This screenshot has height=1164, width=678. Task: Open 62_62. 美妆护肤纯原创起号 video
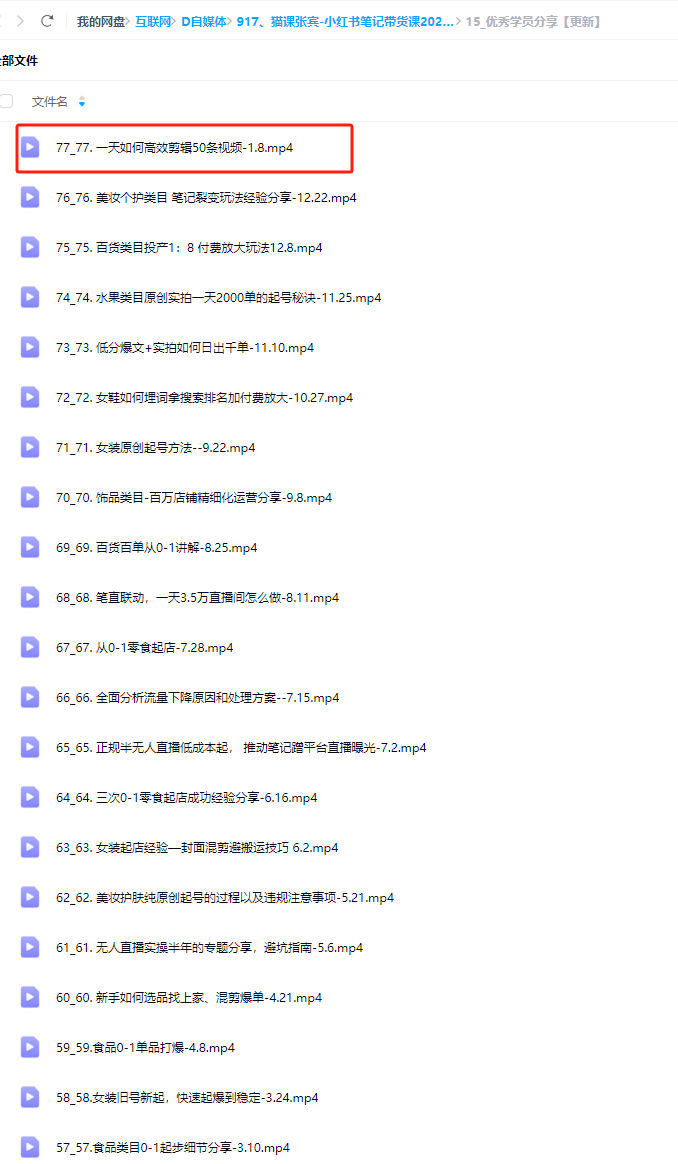[225, 897]
